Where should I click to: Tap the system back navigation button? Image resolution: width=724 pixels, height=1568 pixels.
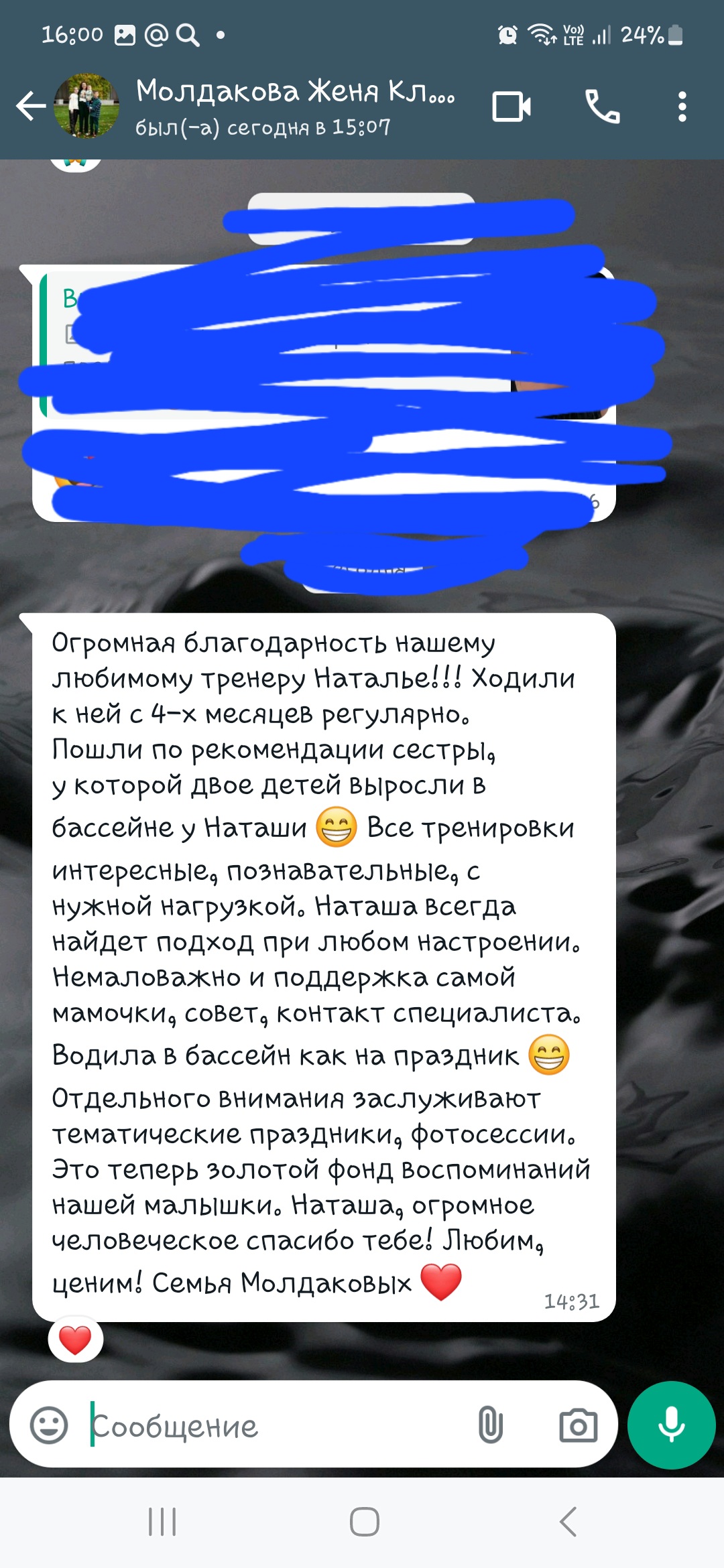click(568, 1522)
